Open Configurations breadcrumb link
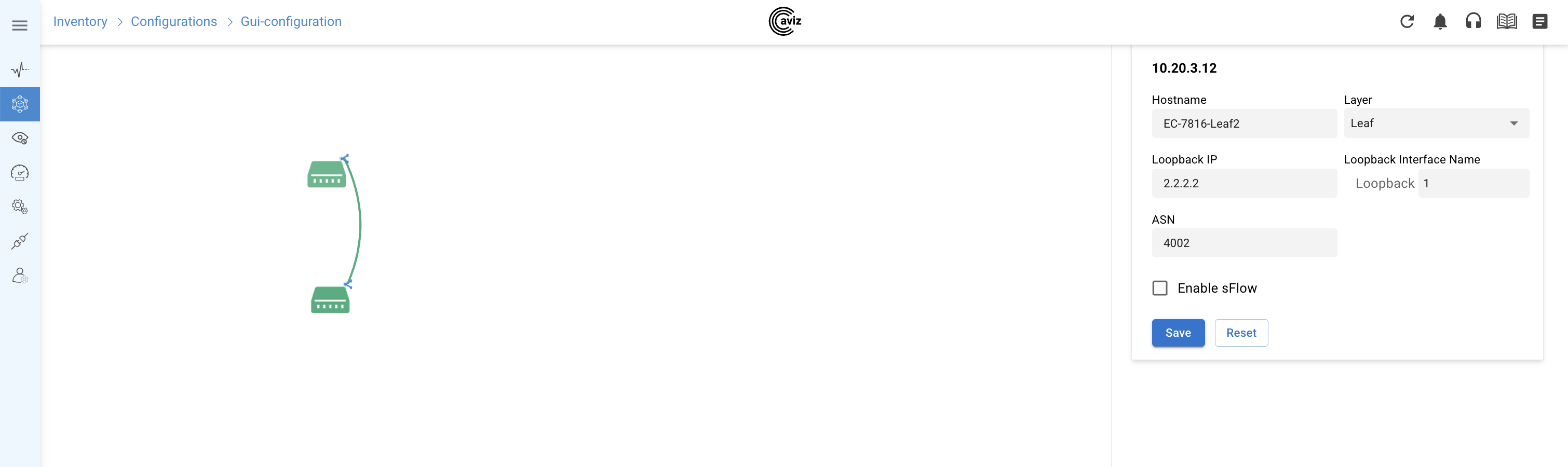The width and height of the screenshot is (1568, 467). pos(173,21)
